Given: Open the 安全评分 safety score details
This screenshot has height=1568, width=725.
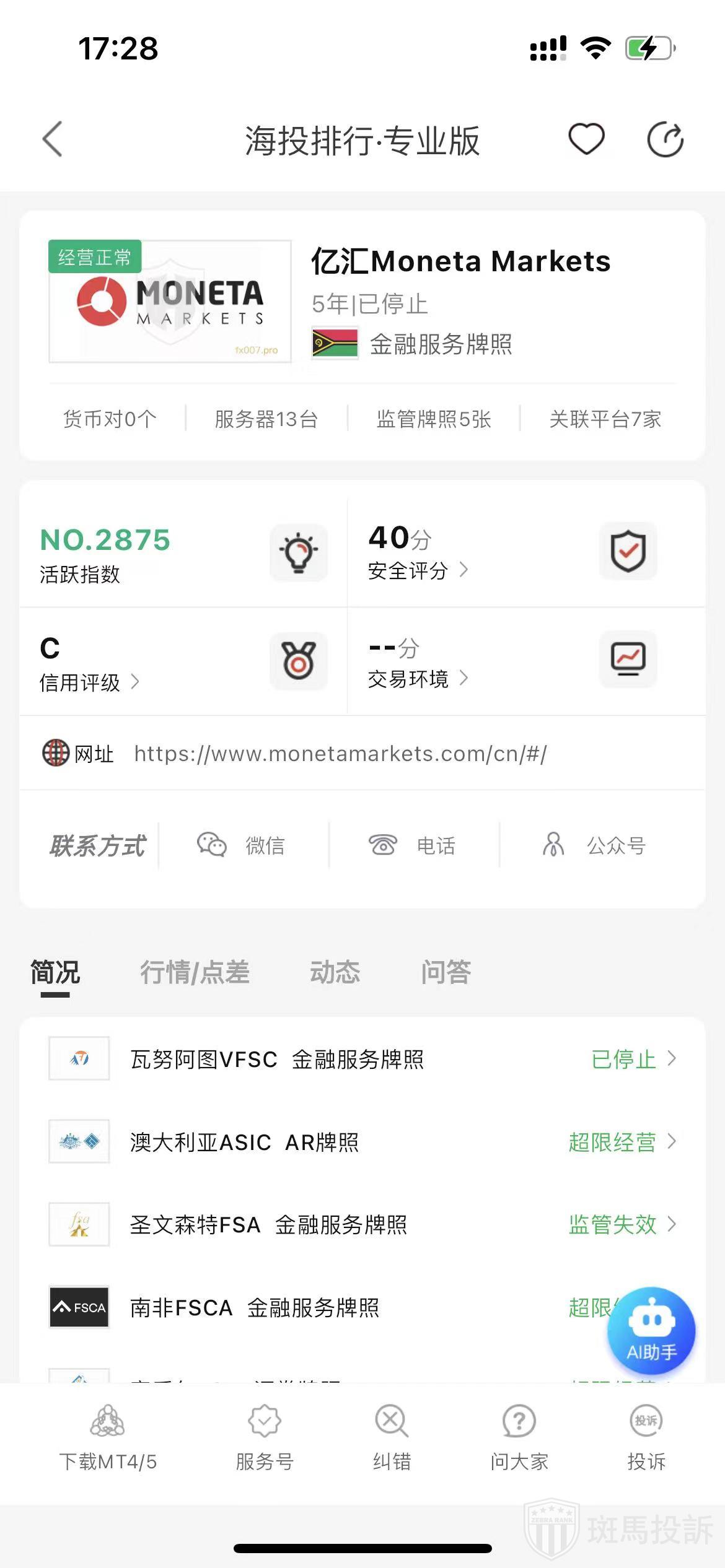Looking at the screenshot, I should point(417,570).
